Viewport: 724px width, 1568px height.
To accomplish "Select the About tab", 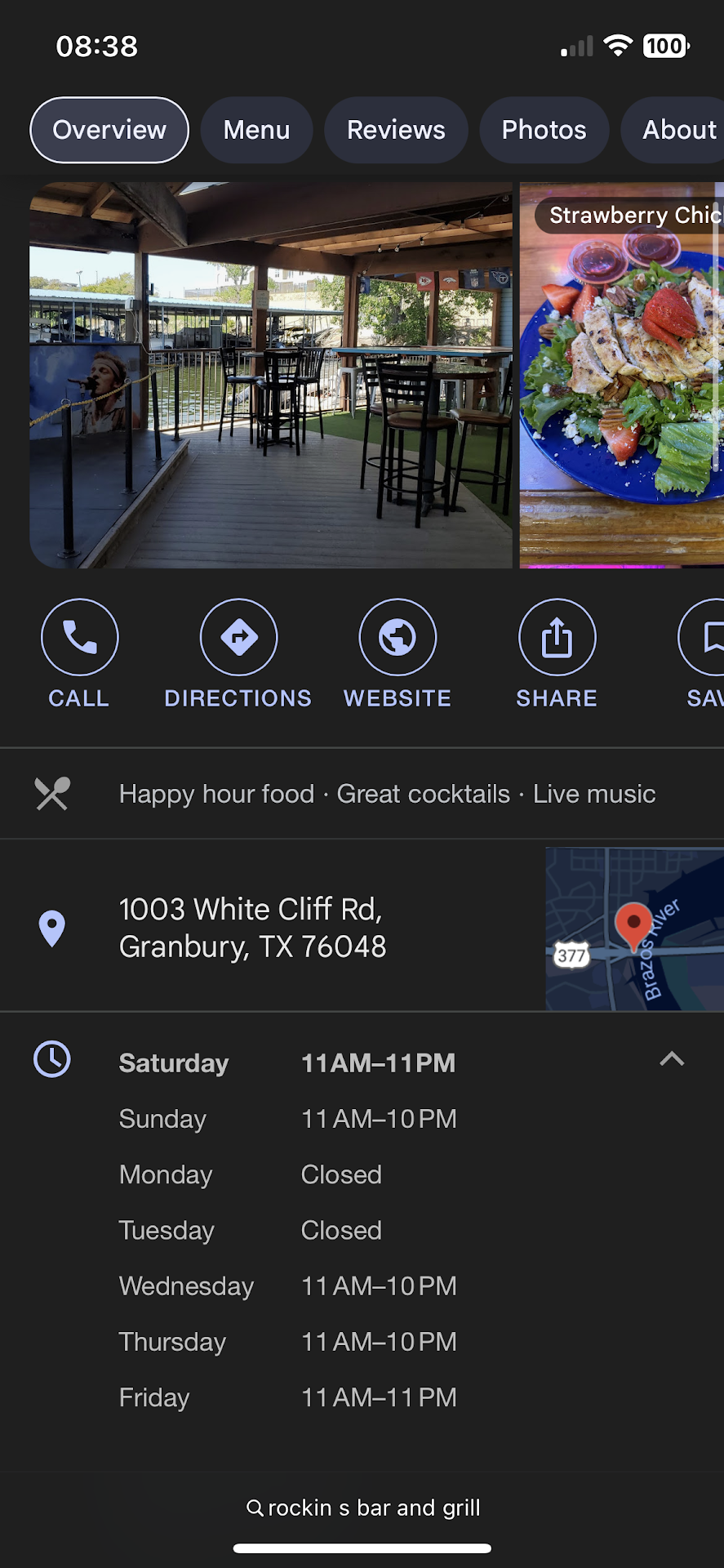I will tap(678, 130).
